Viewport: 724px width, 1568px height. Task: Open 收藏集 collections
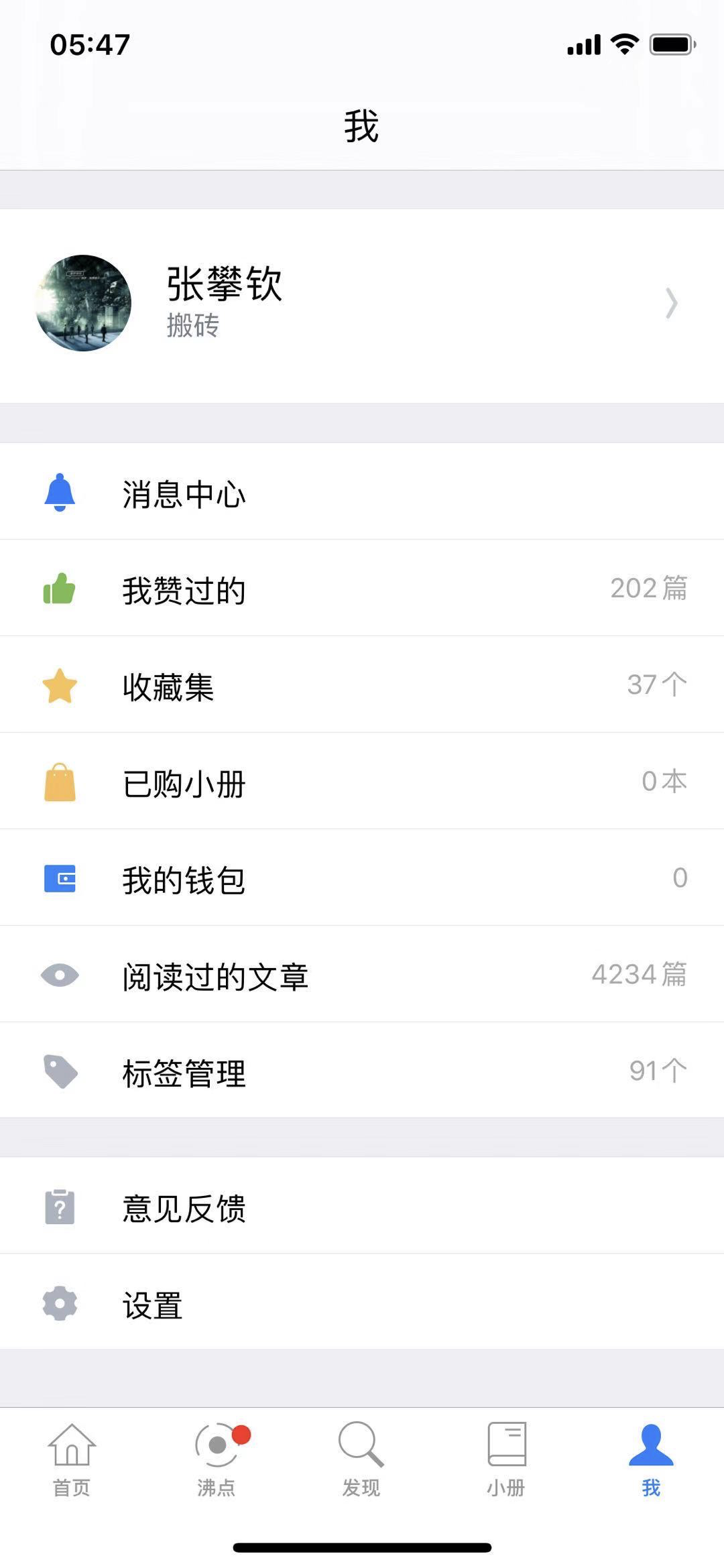tap(362, 686)
